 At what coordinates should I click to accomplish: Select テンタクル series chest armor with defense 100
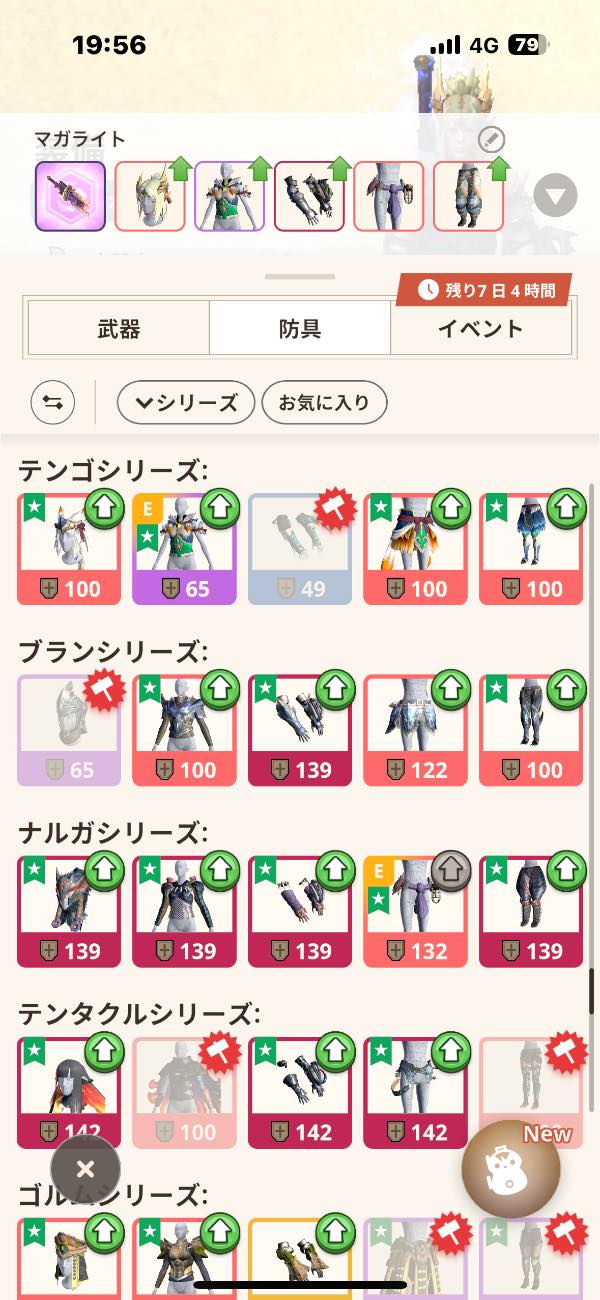pyautogui.click(x=184, y=1092)
